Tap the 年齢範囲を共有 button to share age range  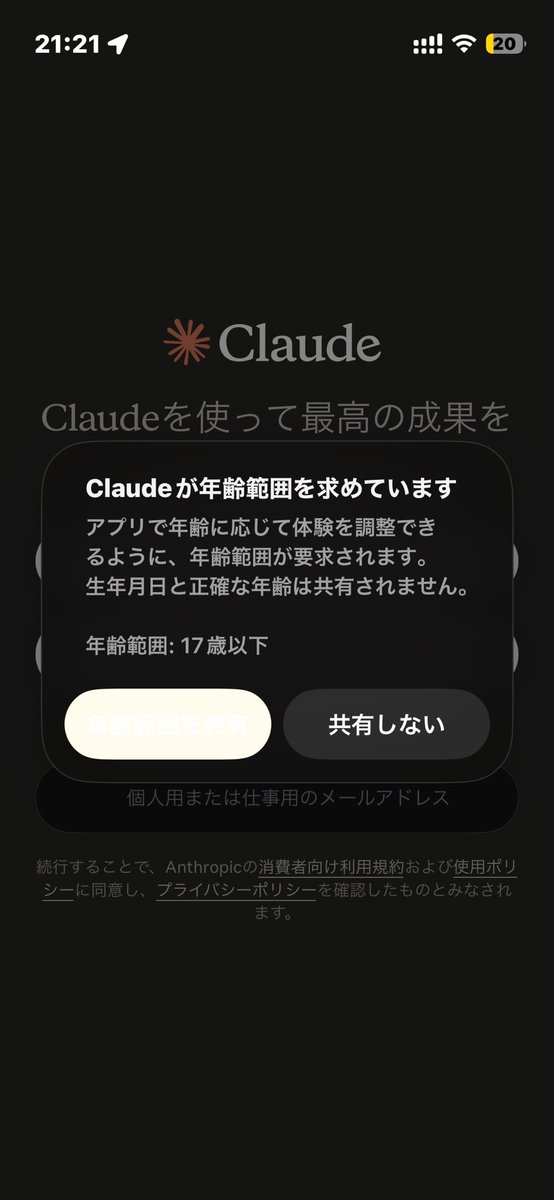(x=168, y=724)
